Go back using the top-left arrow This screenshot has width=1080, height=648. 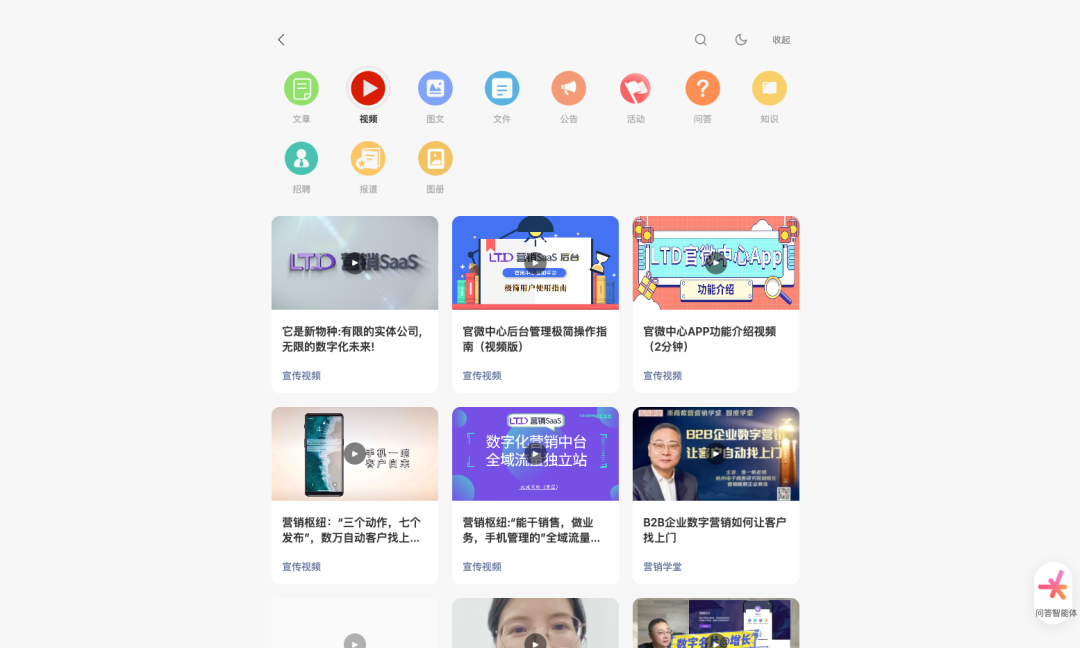(281, 40)
